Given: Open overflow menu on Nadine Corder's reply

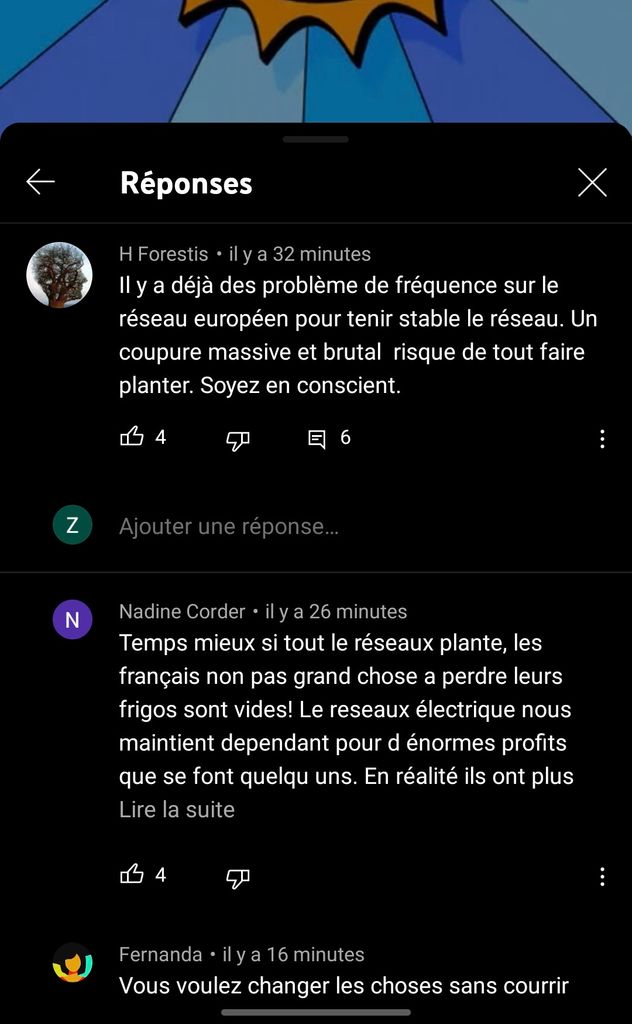Looking at the screenshot, I should pos(602,877).
